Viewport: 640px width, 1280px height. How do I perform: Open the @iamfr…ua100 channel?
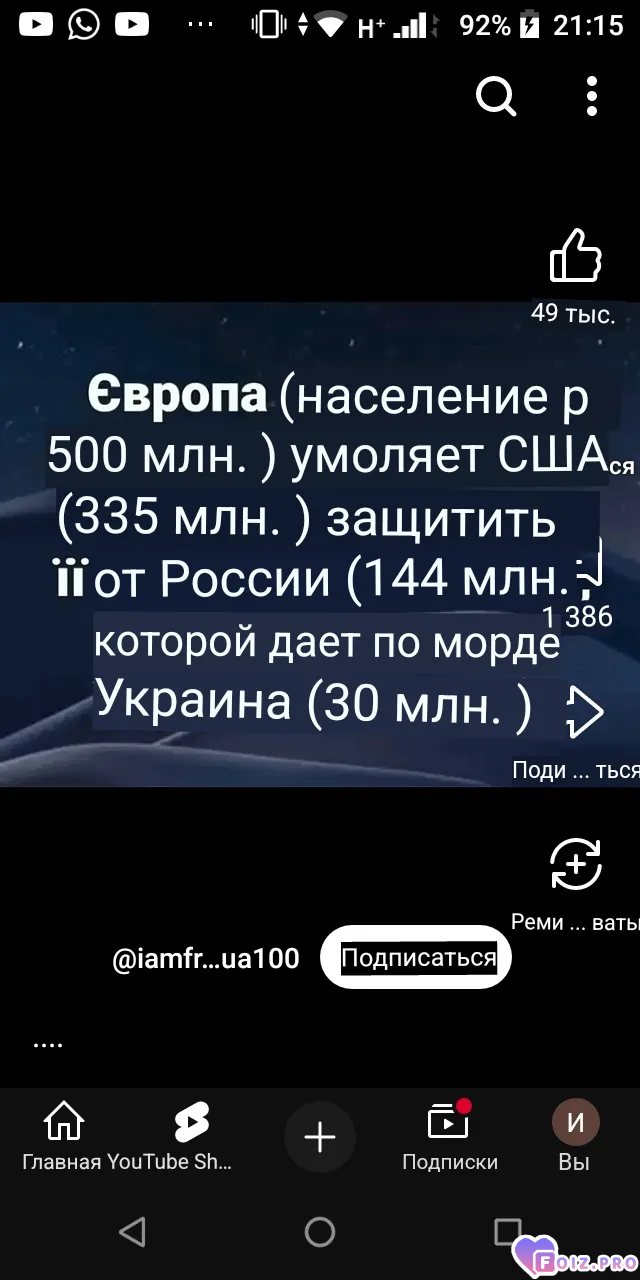pos(206,958)
